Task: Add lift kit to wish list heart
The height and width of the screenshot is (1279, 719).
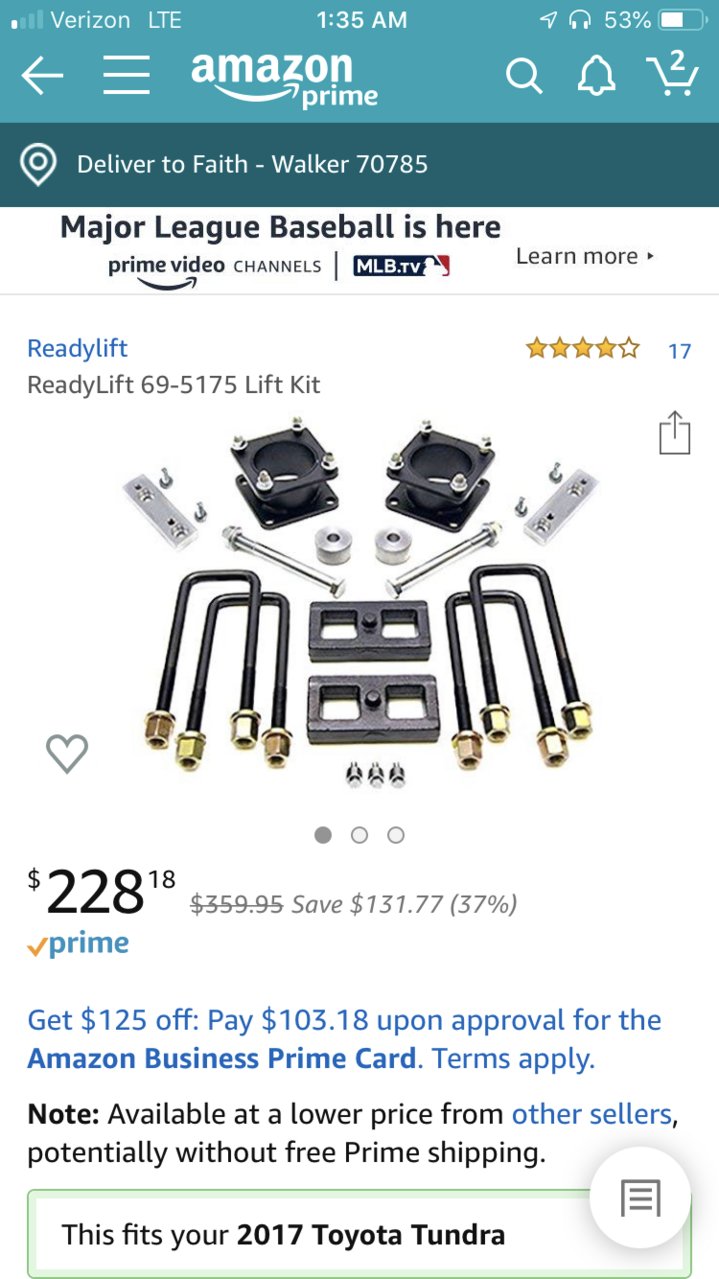Action: pos(67,753)
